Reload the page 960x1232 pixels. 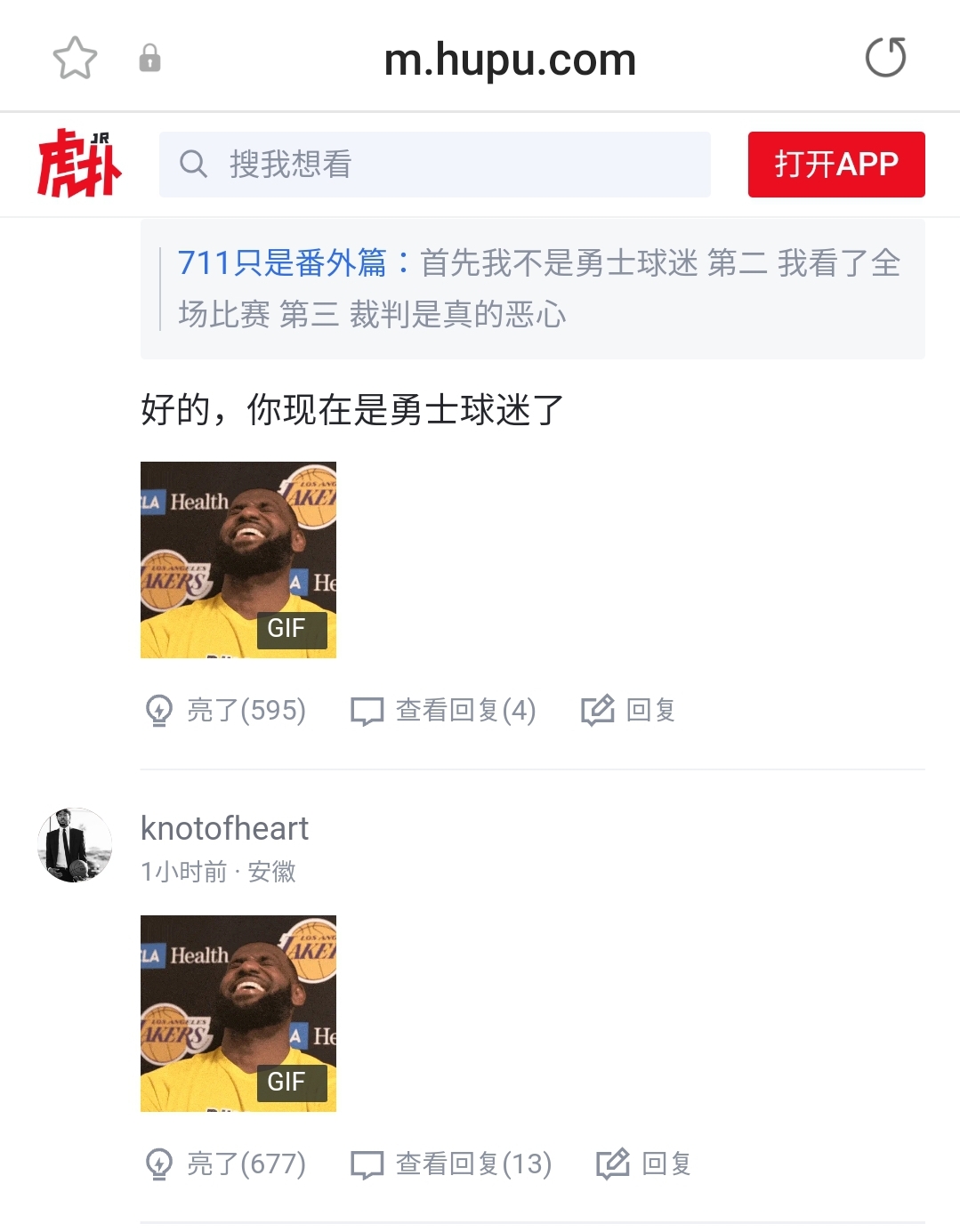click(x=885, y=58)
